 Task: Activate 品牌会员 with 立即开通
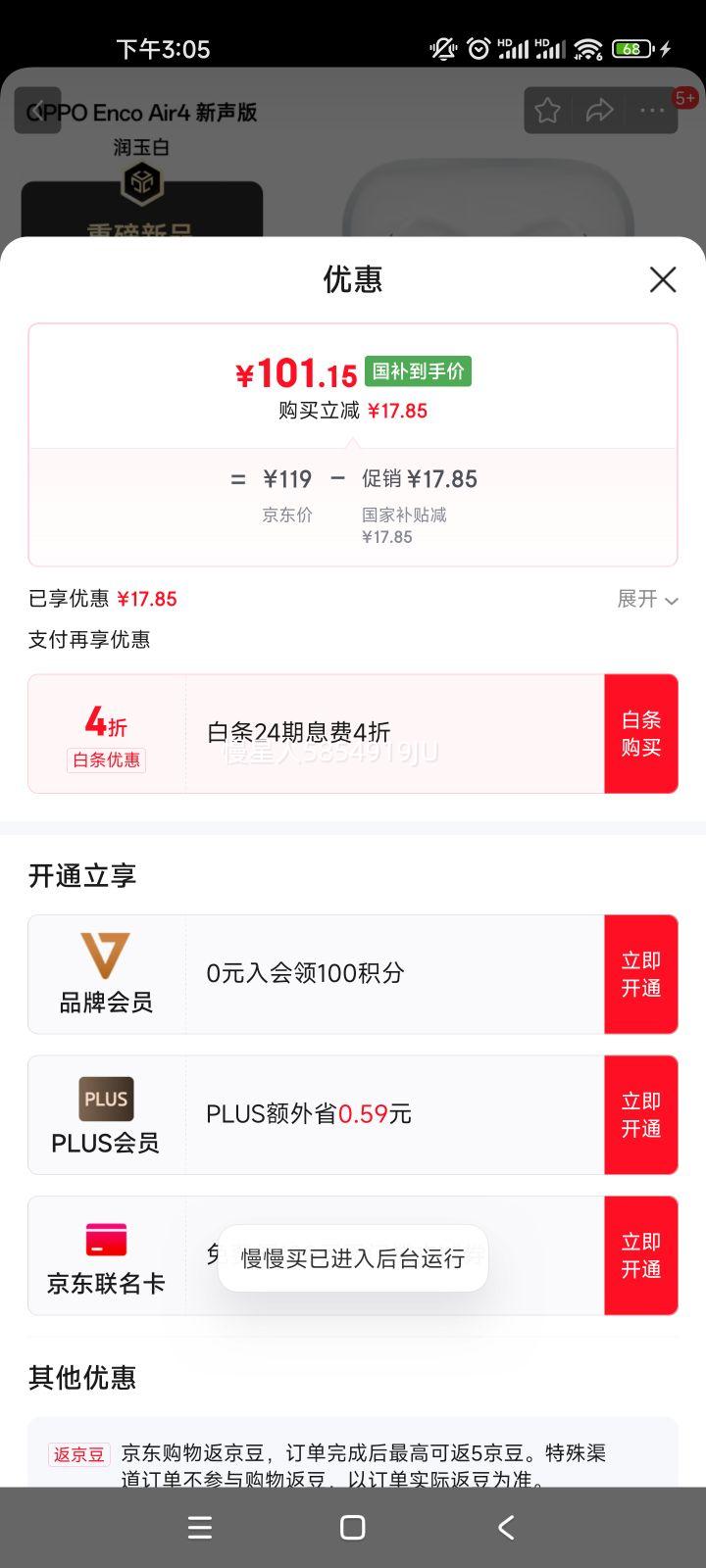(641, 974)
